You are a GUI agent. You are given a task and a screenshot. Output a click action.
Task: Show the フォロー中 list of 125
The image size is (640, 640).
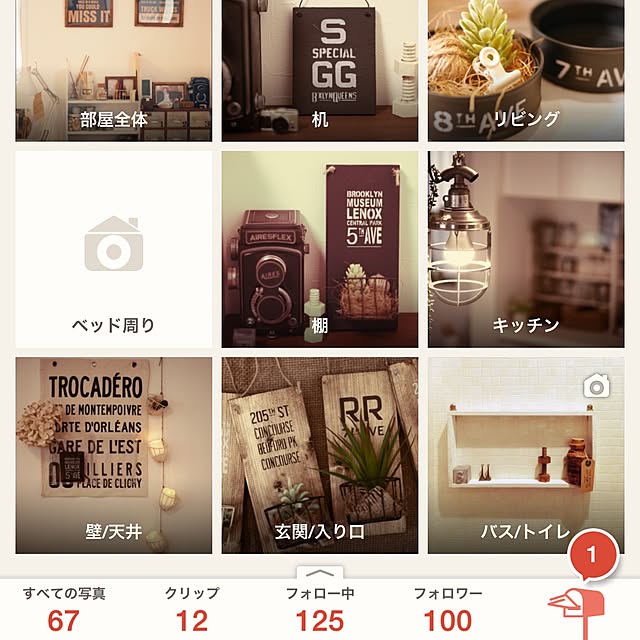[320, 609]
